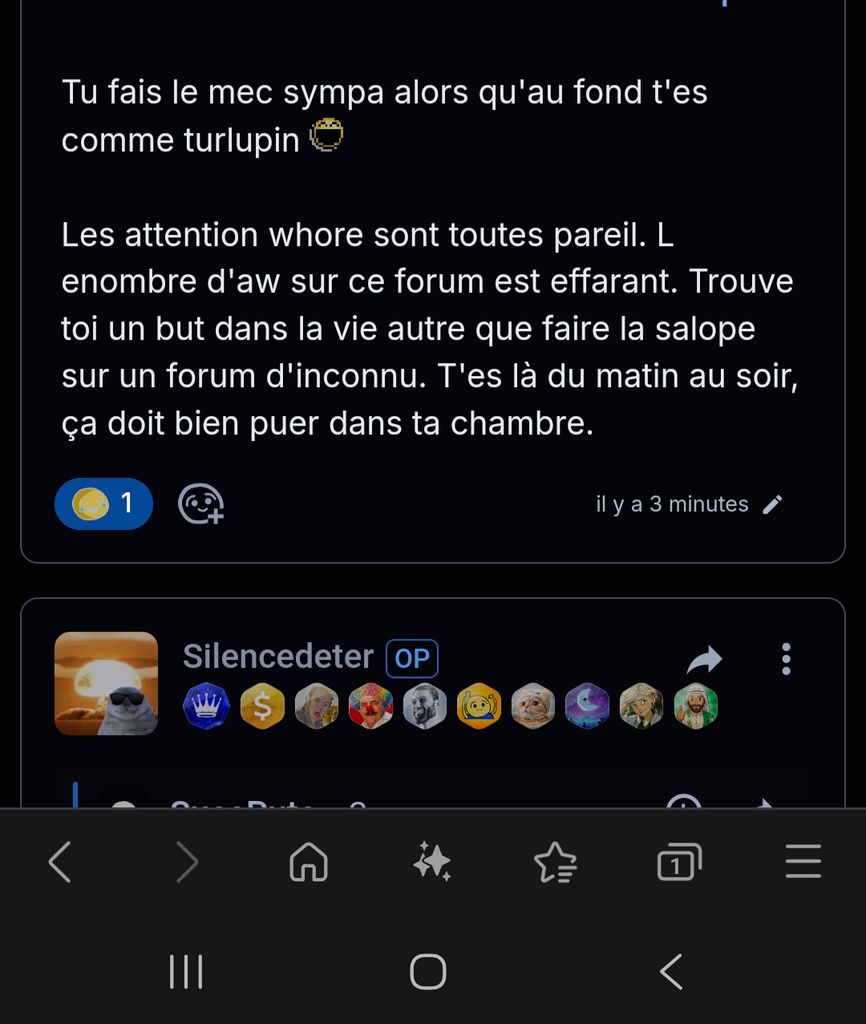Go to the browser home page
This screenshot has width=866, height=1024.
click(308, 861)
